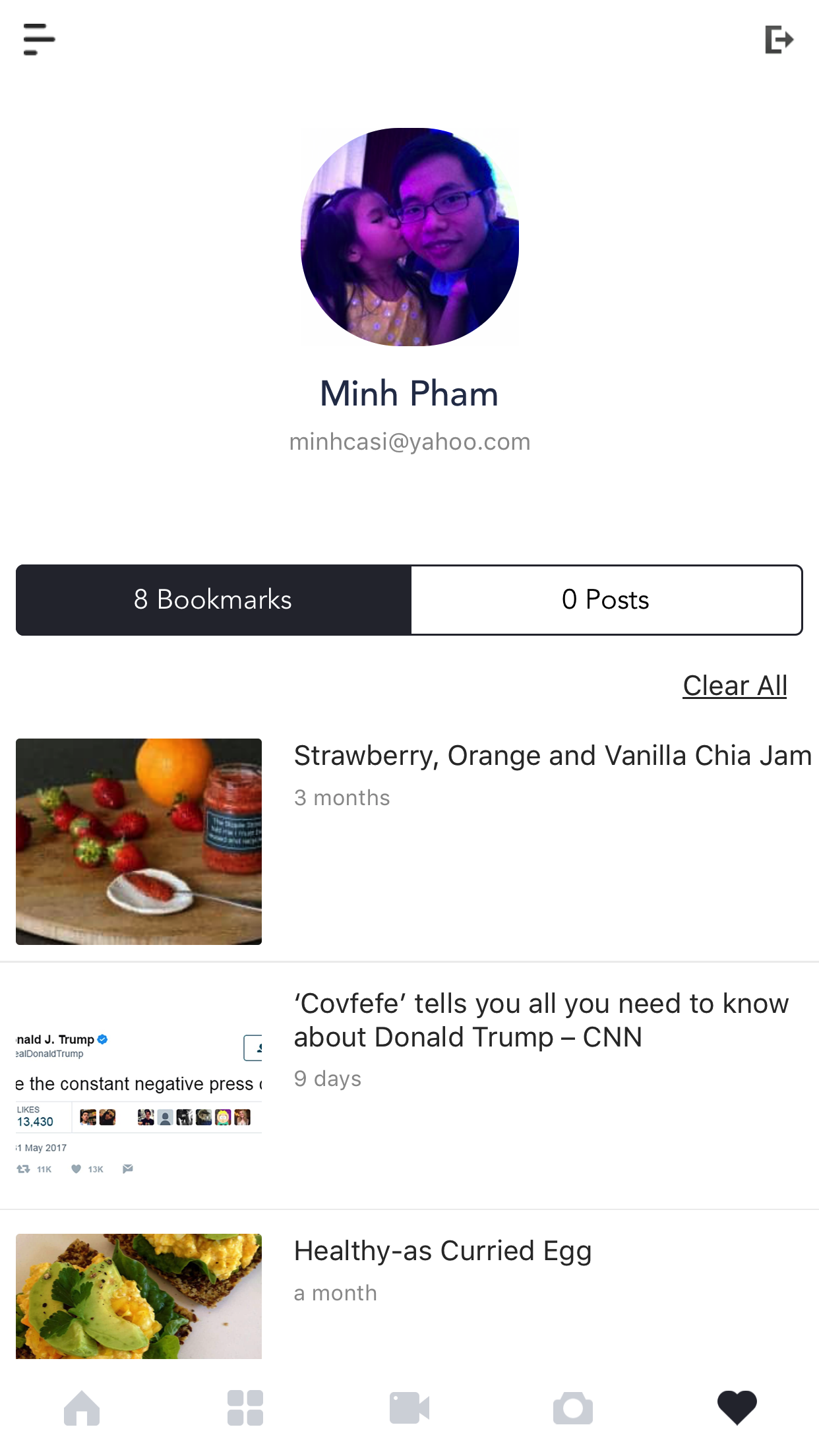Switch to the video tab
This screenshot has height=1456, width=819.
pos(409,1408)
